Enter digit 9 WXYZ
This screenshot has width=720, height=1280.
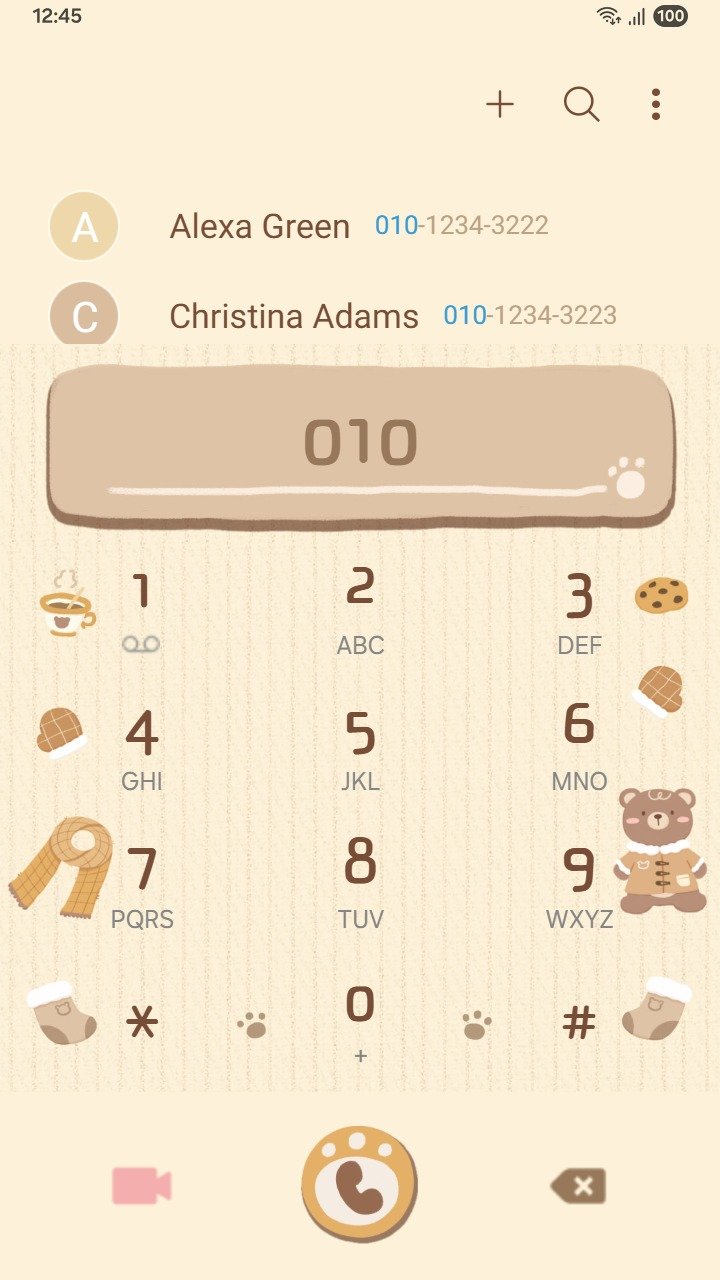(x=579, y=885)
